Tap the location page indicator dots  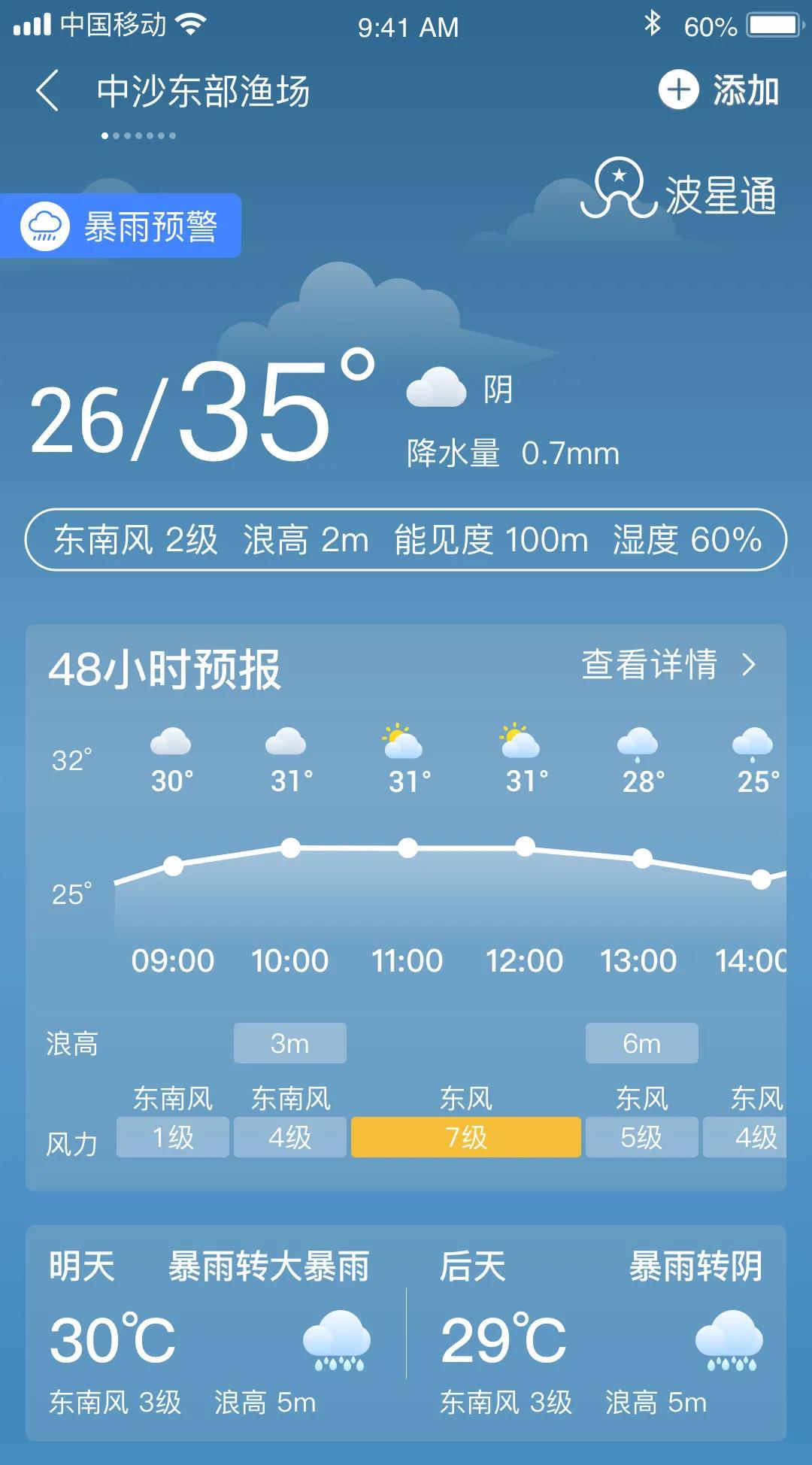[x=139, y=136]
